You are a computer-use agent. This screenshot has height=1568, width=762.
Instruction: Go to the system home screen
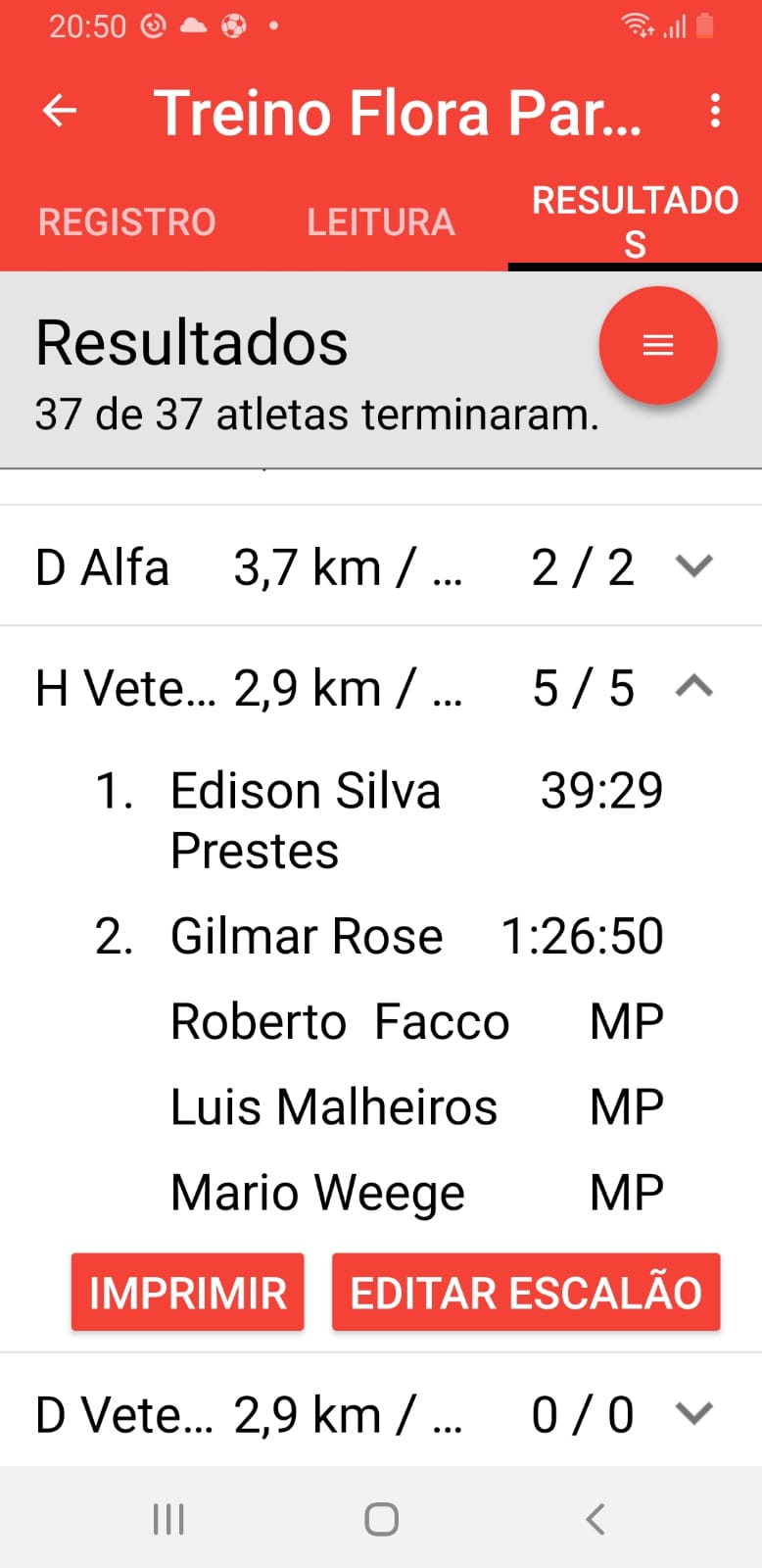click(x=381, y=1519)
